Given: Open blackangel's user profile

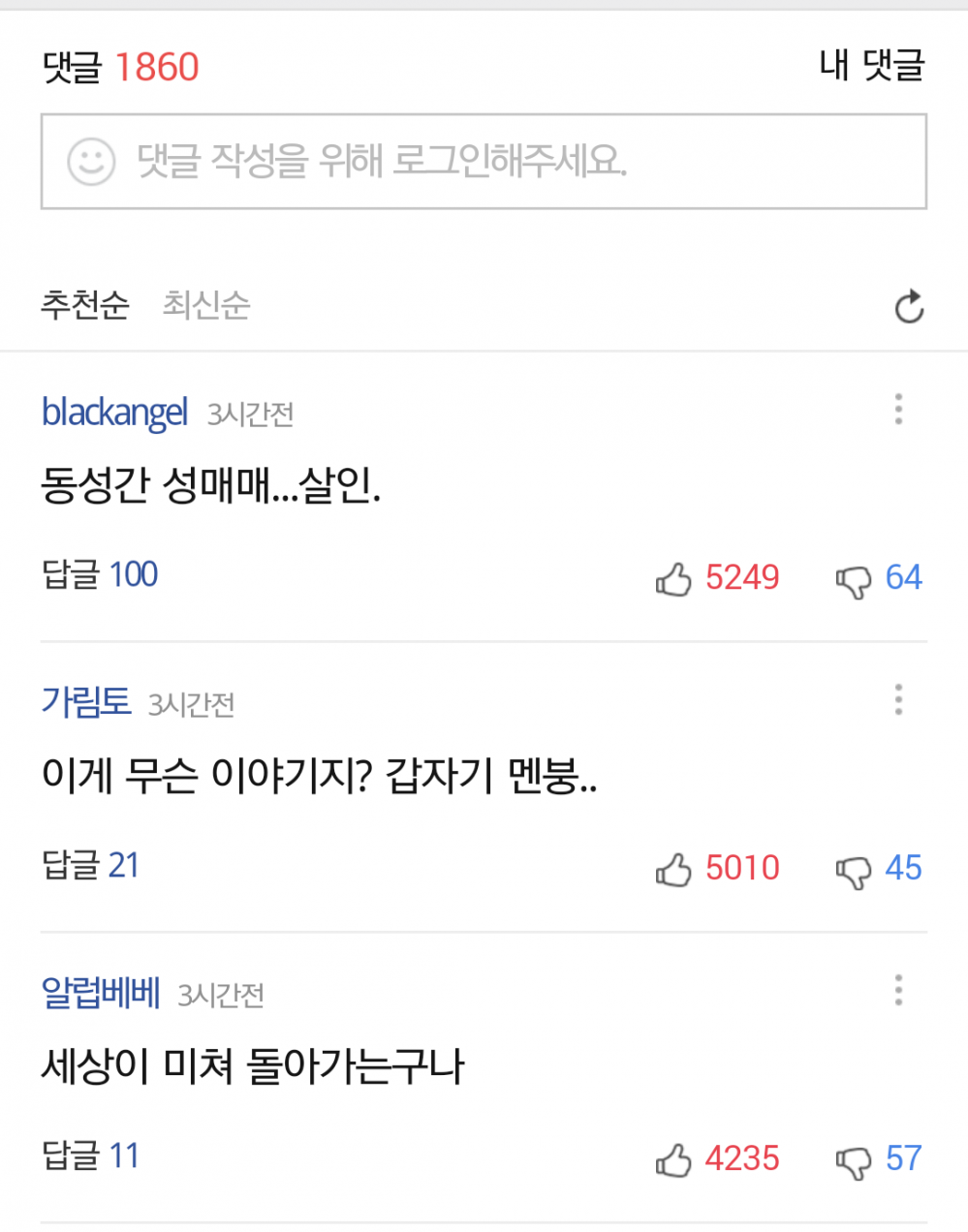Looking at the screenshot, I should click(114, 412).
